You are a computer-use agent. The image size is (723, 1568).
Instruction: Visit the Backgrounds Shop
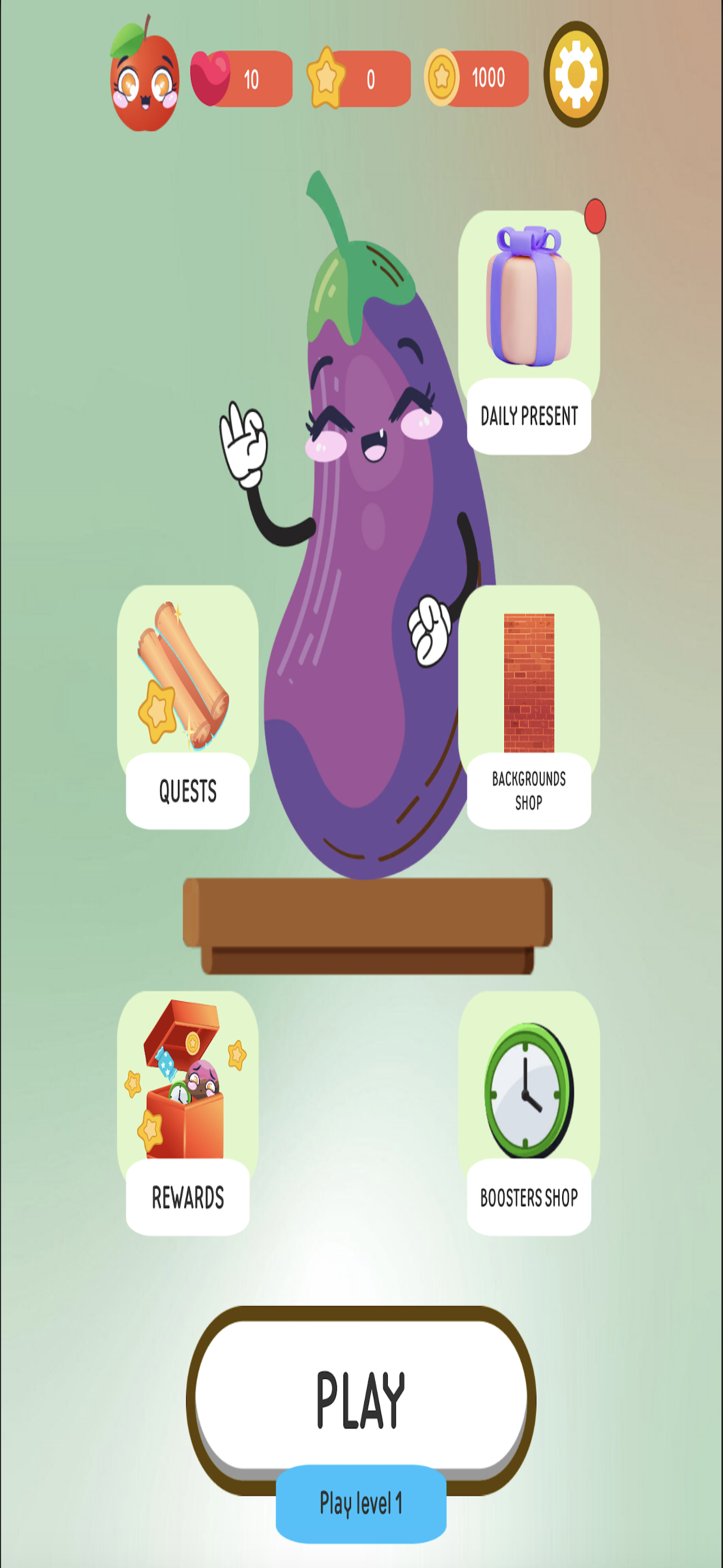coord(529,706)
